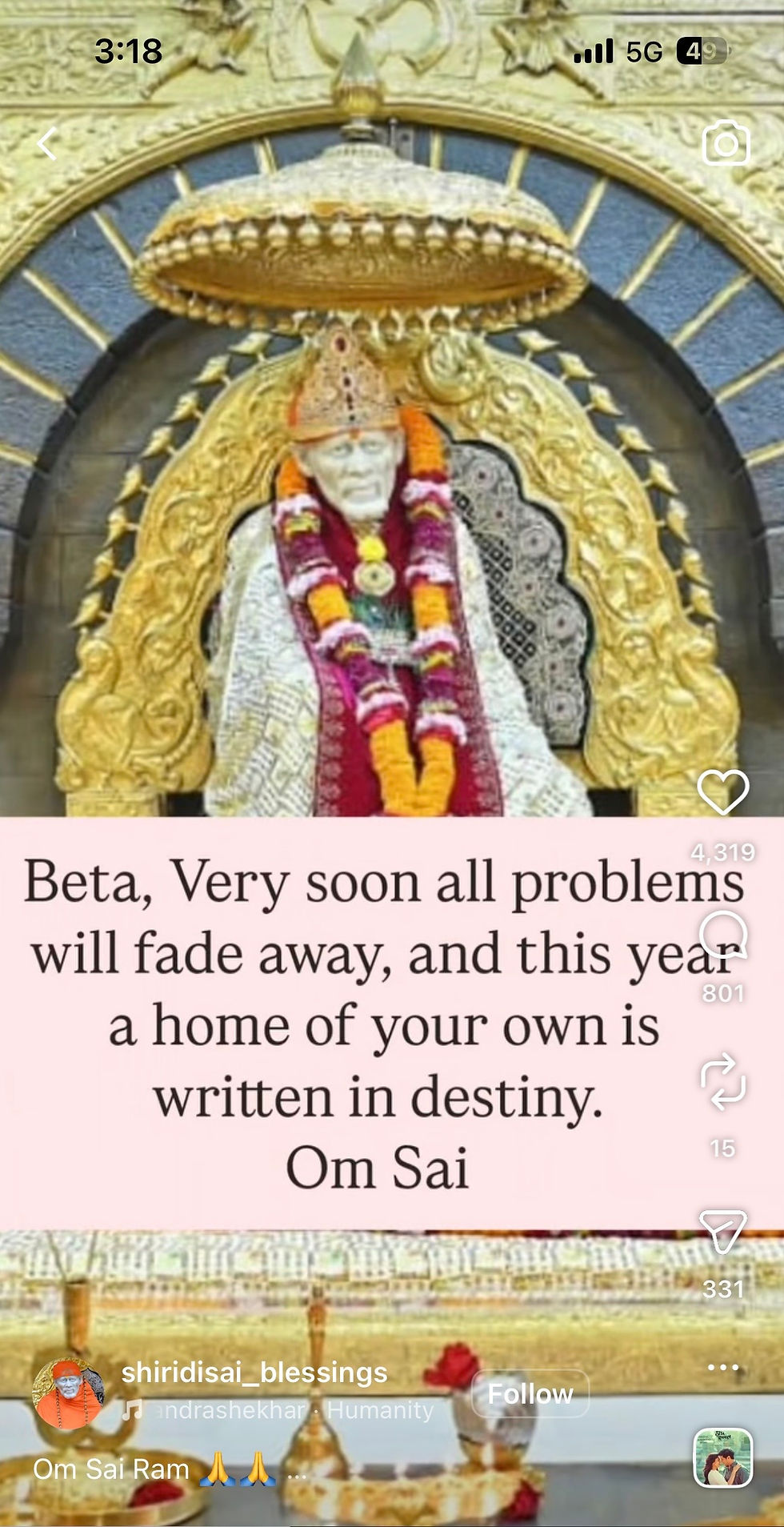Image resolution: width=784 pixels, height=1527 pixels.
Task: Repost this reel
Action: [722, 1082]
